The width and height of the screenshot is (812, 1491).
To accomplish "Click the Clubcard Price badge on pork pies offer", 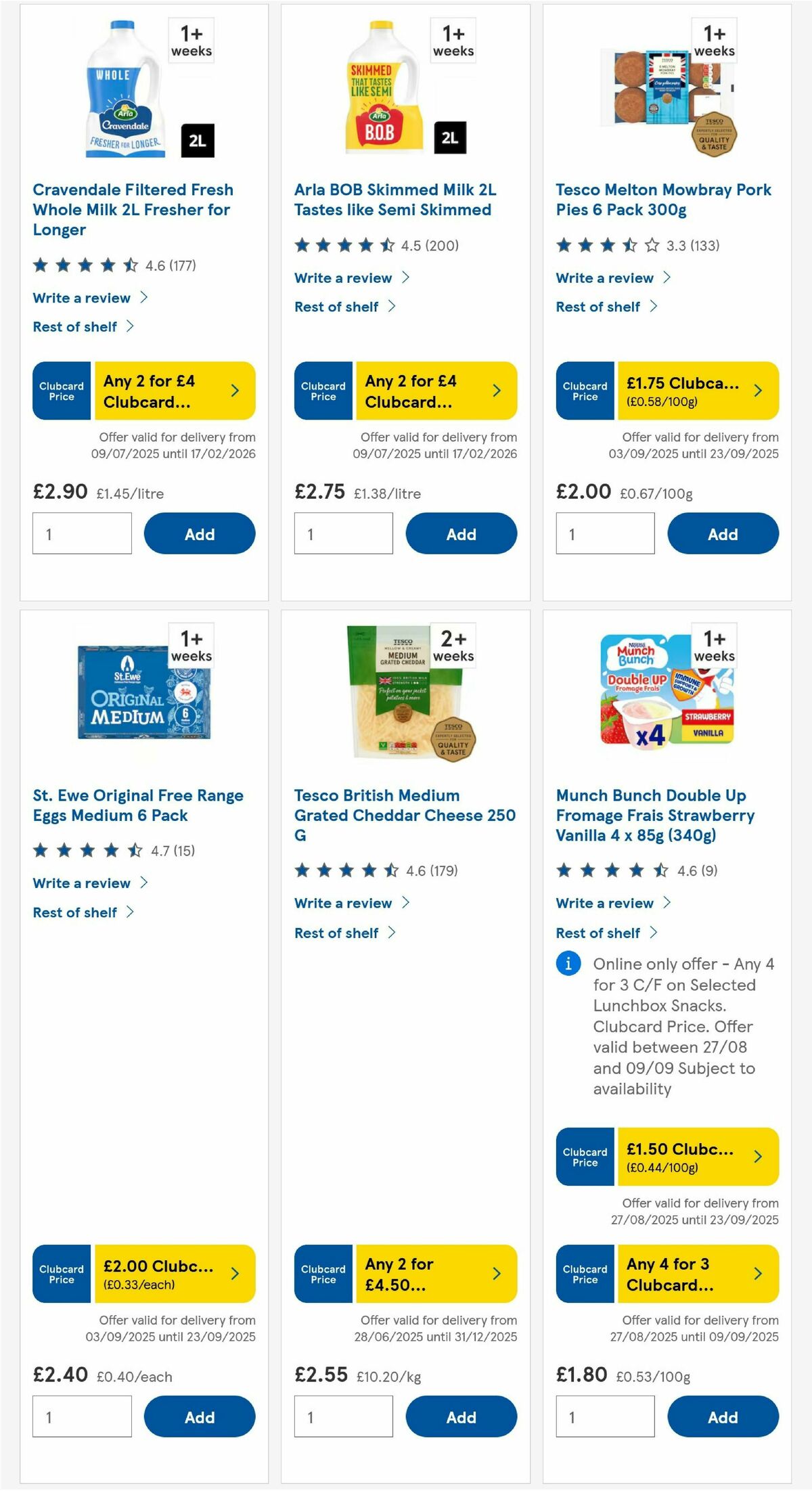I will click(584, 391).
